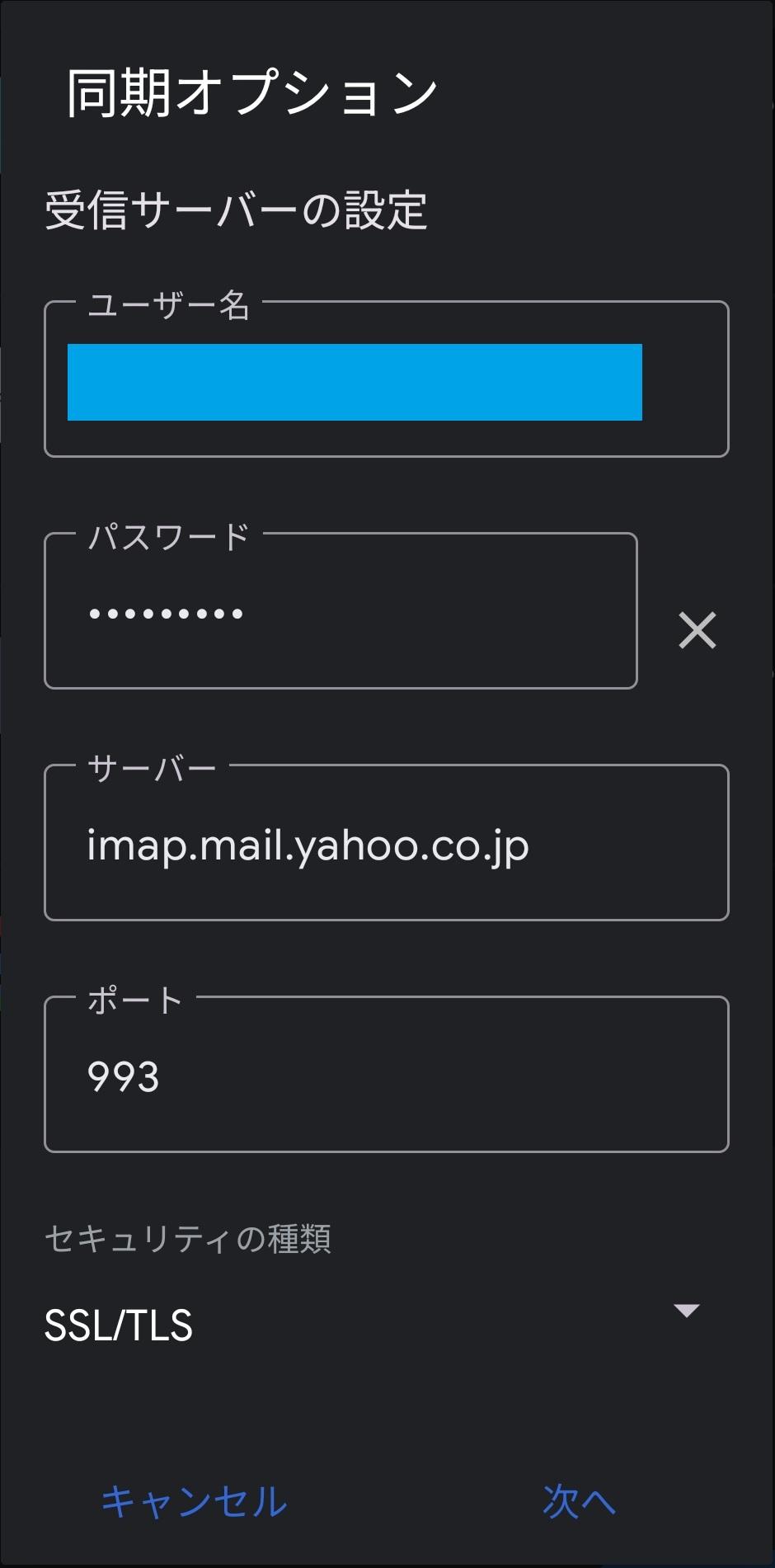Expand the SSL/TLS security type dropdown
Screen dimensions: 775x1568
point(371,1323)
